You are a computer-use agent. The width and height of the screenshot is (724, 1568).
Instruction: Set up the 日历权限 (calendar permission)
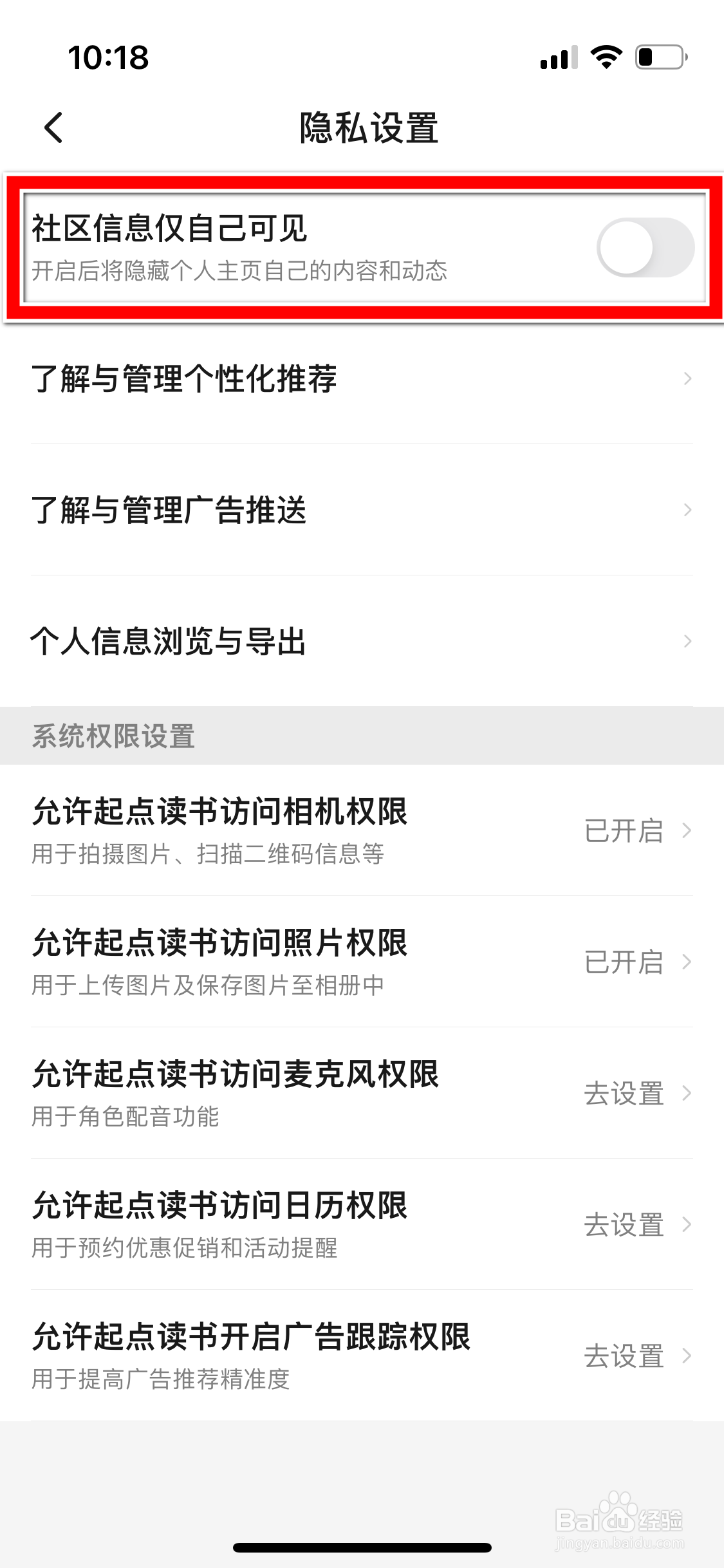click(362, 1224)
